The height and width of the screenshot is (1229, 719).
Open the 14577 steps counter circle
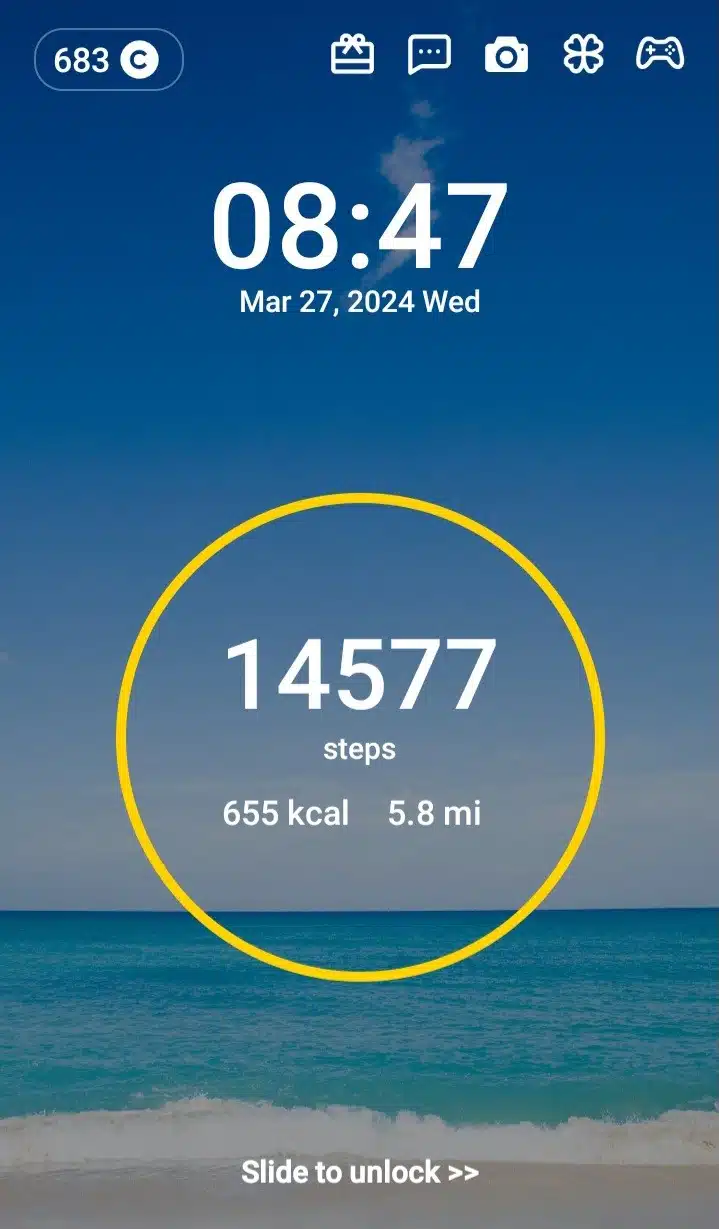pyautogui.click(x=360, y=736)
